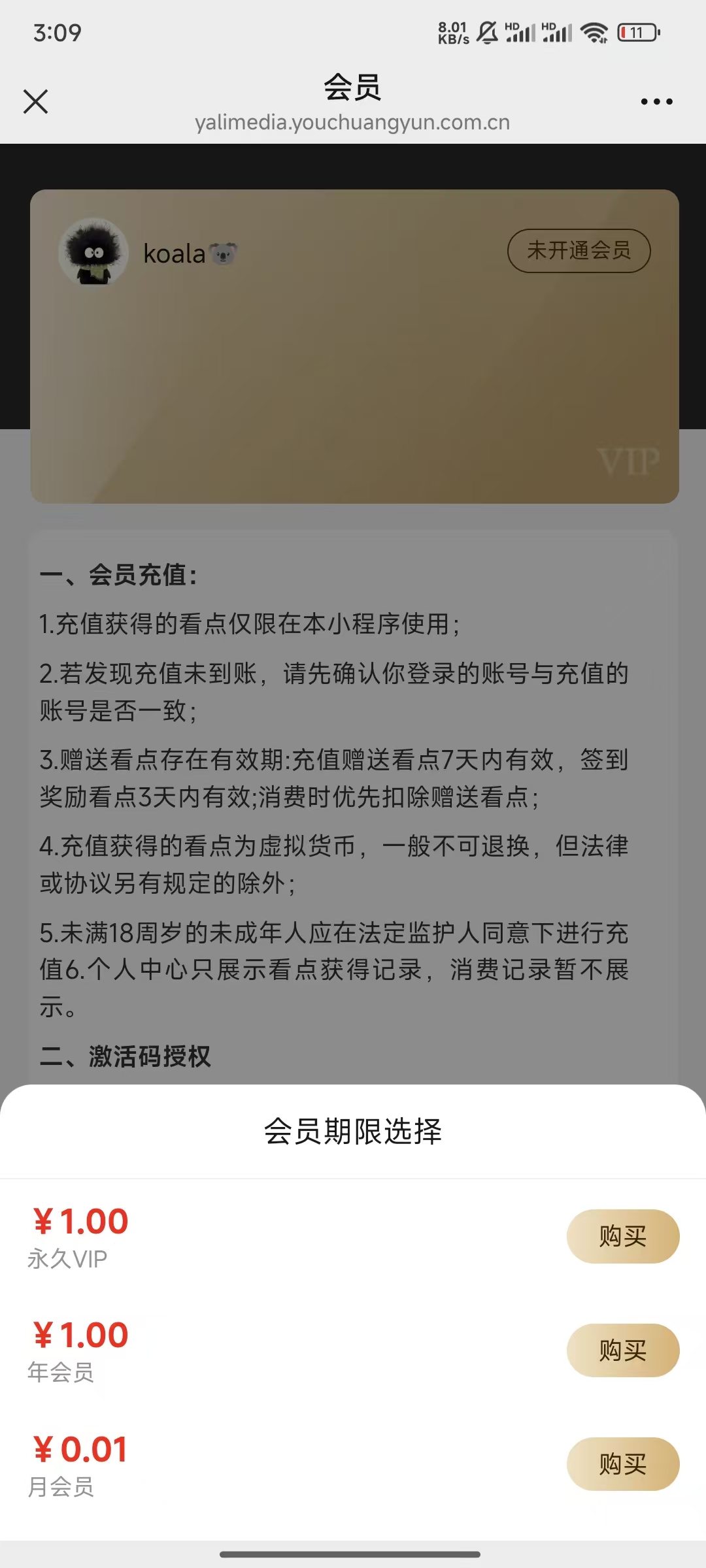
Task: Buy the 永久VIP membership
Action: coord(622,1236)
